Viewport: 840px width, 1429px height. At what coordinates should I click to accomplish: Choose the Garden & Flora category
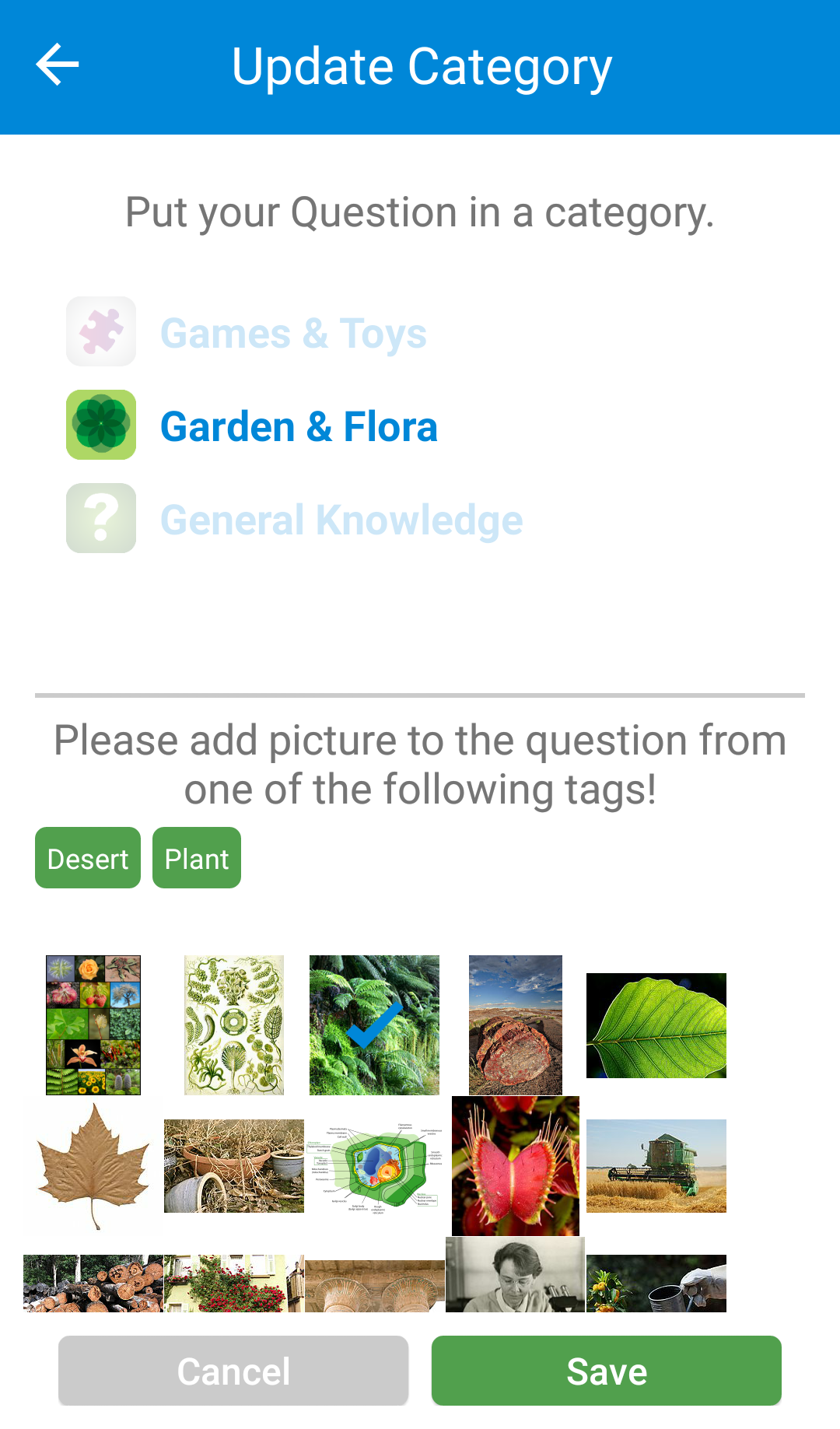(x=299, y=426)
